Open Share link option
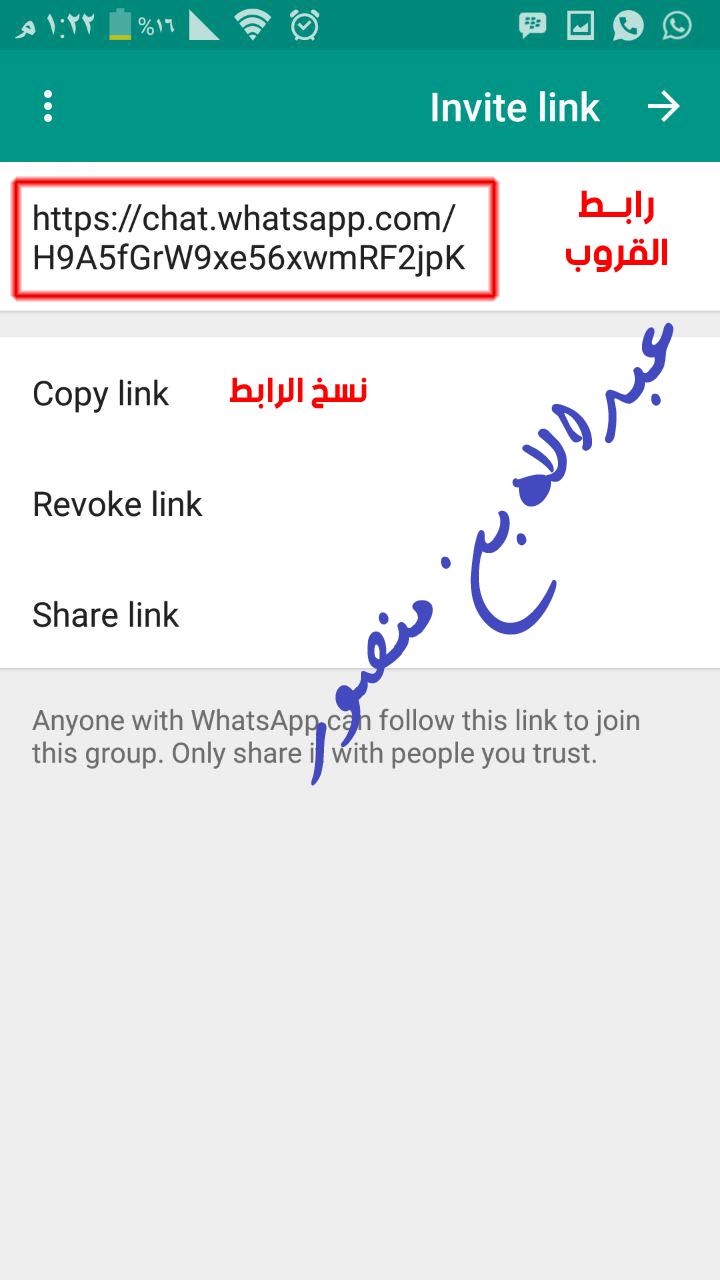This screenshot has width=720, height=1280. 360,614
